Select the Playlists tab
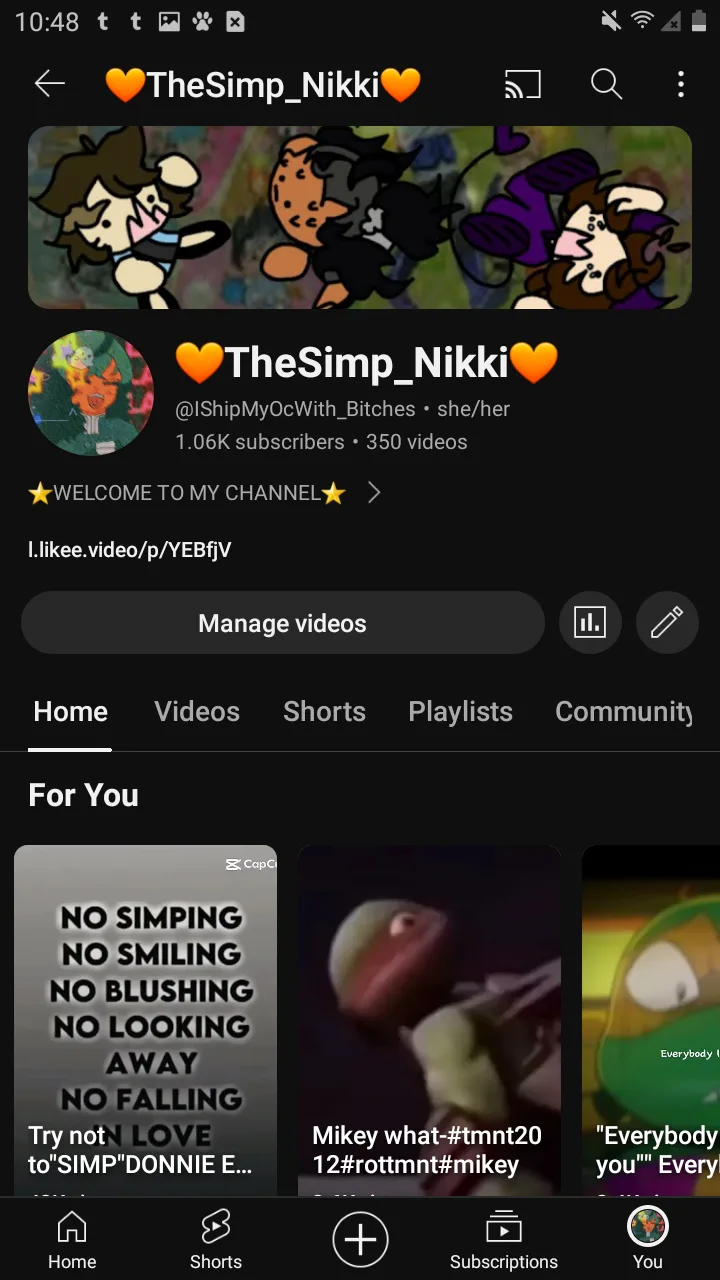 tap(460, 711)
